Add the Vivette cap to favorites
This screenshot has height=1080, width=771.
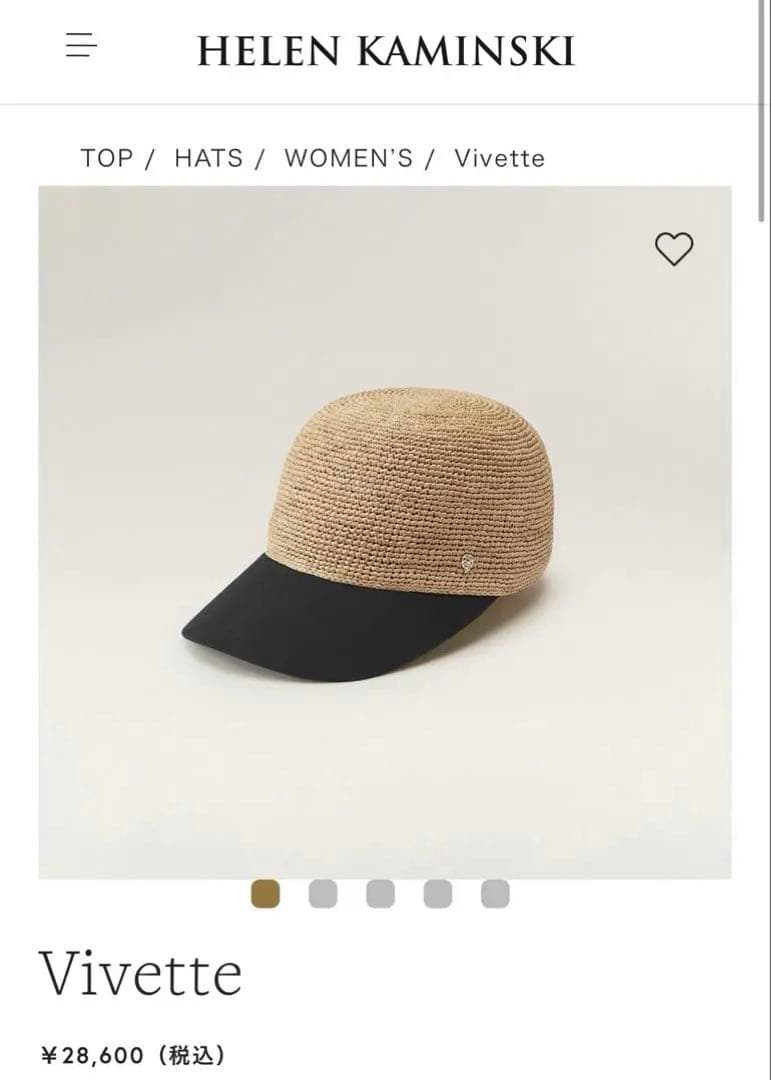pyautogui.click(x=674, y=249)
